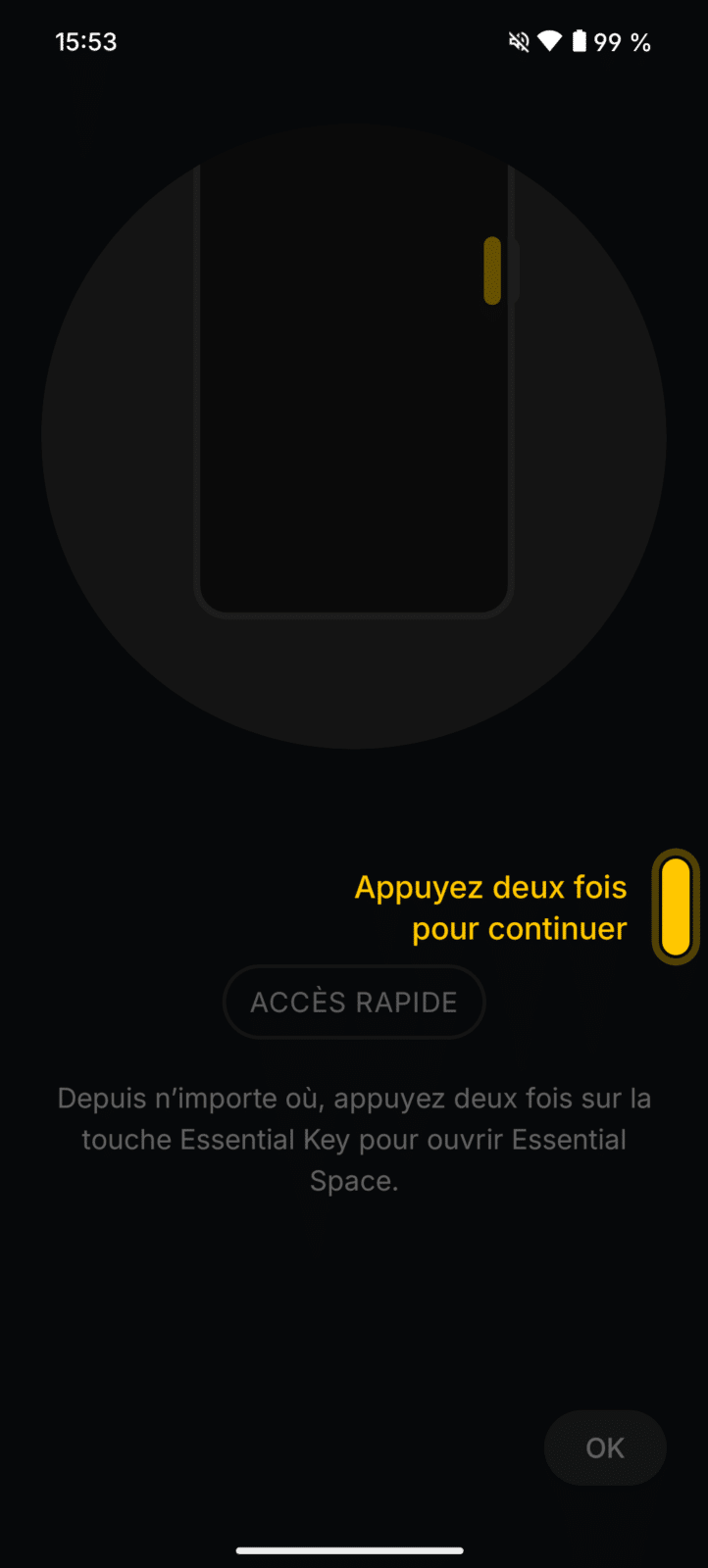708x1568 pixels.
Task: Select the ACCÈS RAPIDE chip
Action: tap(354, 1002)
